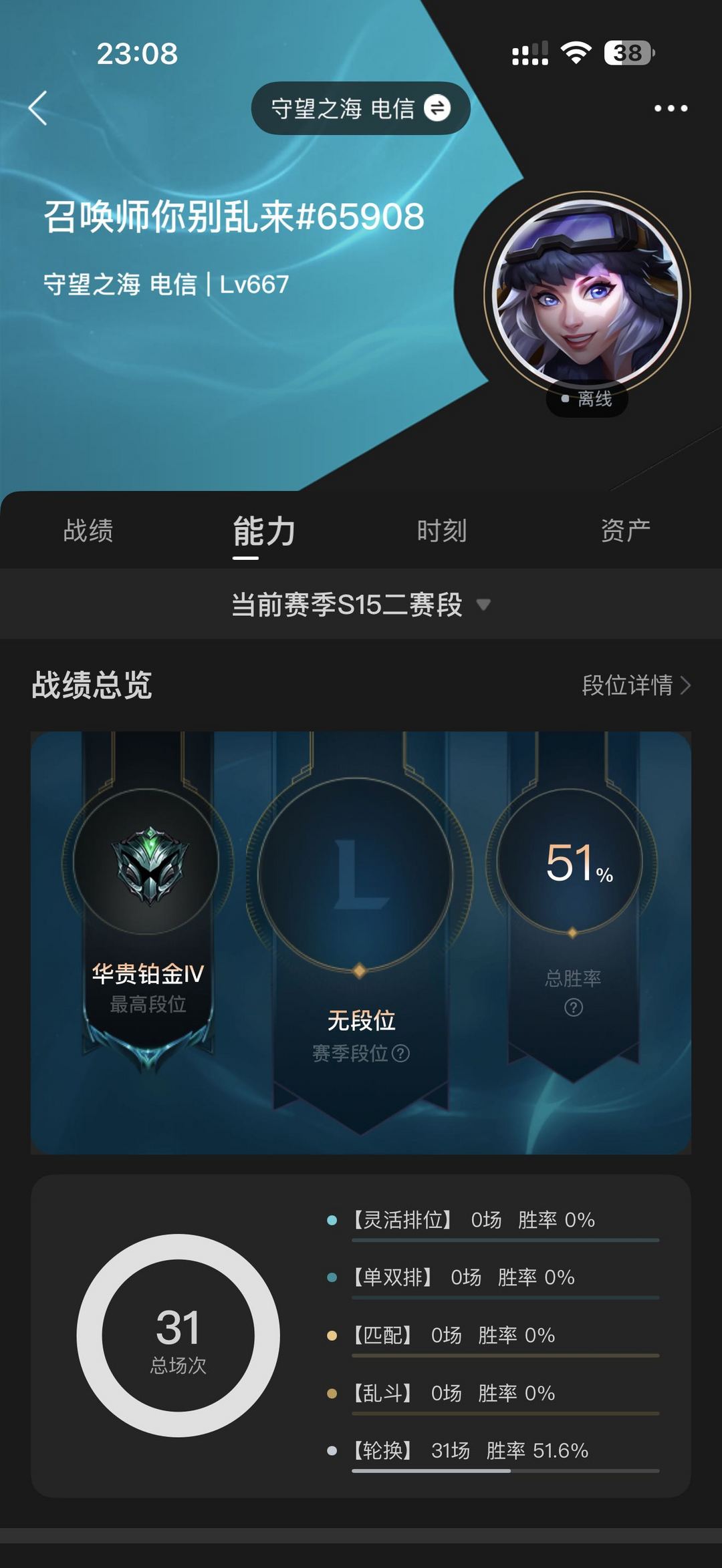This screenshot has width=722, height=1568.
Task: Open 段位详情 rank details
Action: [636, 685]
